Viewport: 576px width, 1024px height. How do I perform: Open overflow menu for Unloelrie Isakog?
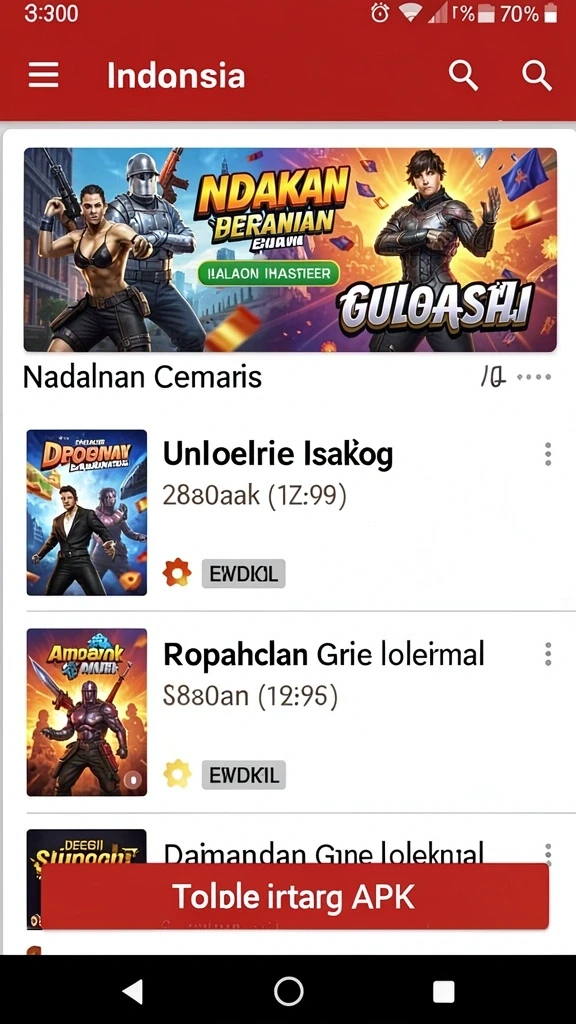pos(547,454)
